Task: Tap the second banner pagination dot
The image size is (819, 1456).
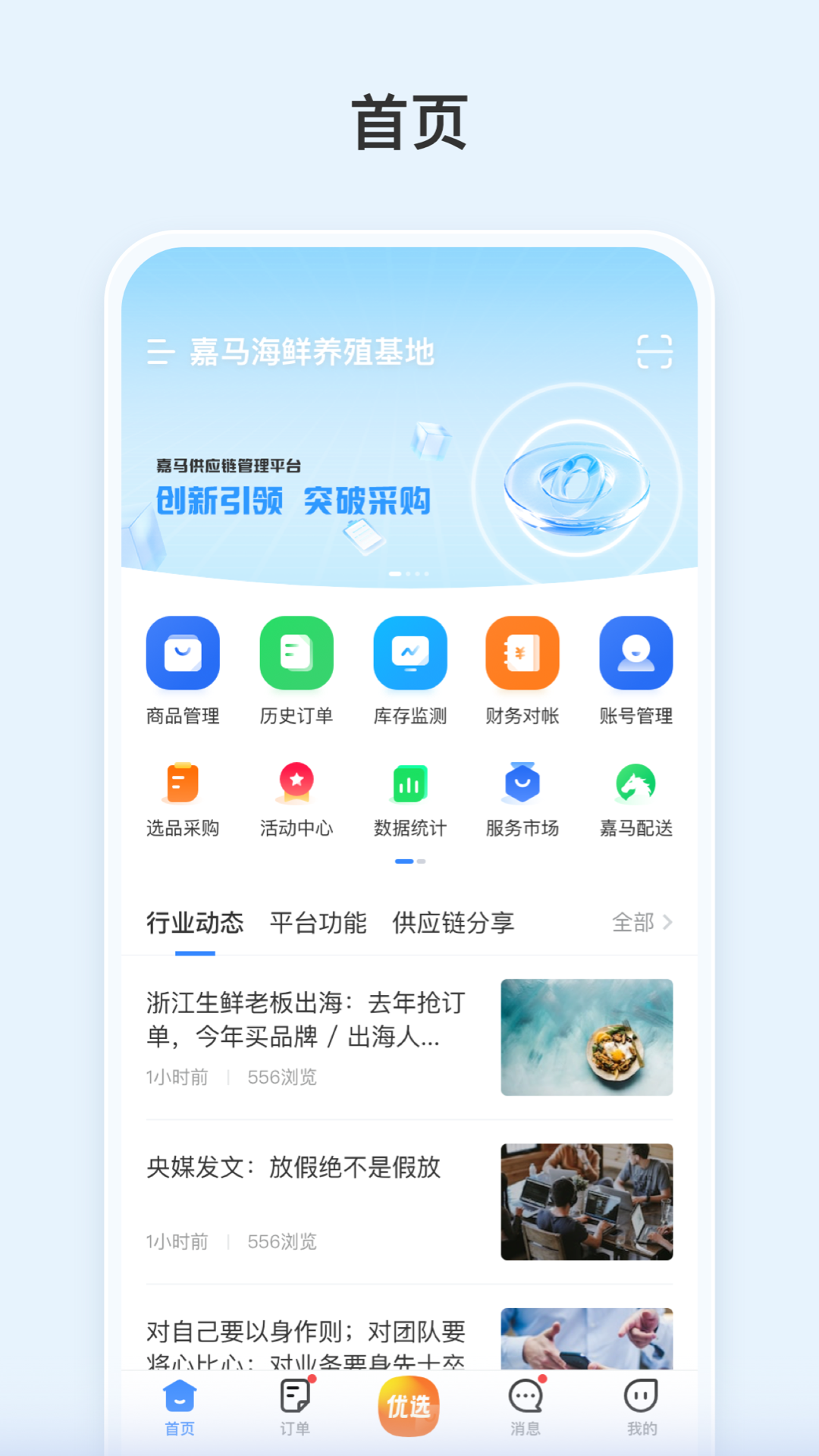Action: (409, 574)
